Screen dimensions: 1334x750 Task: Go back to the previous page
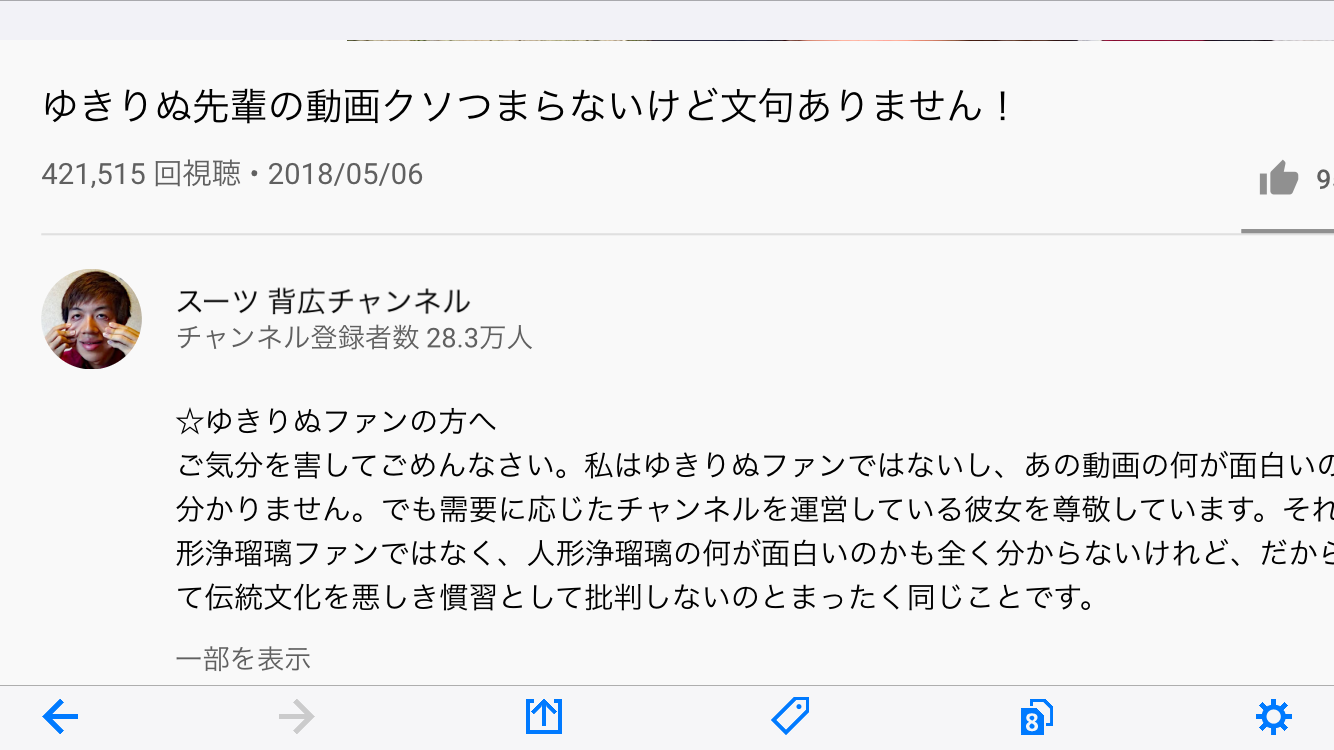[x=60, y=716]
